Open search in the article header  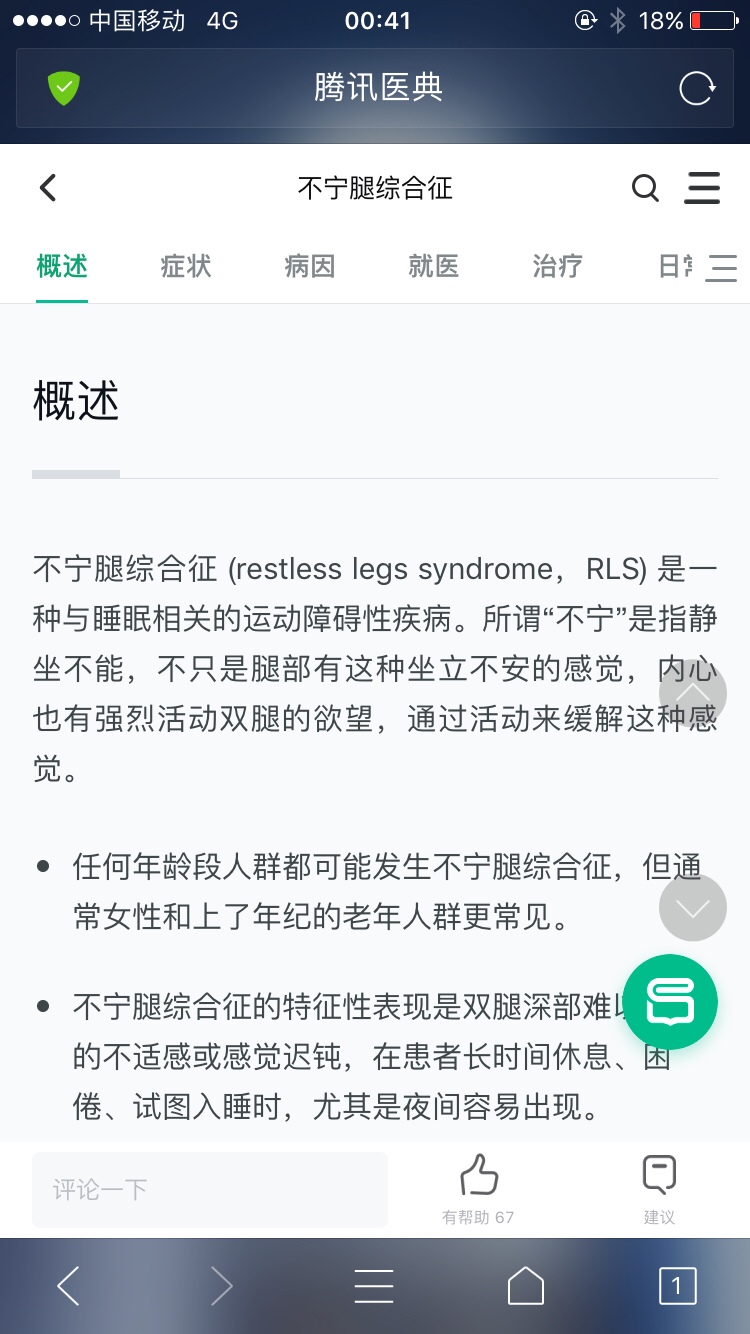pyautogui.click(x=646, y=188)
